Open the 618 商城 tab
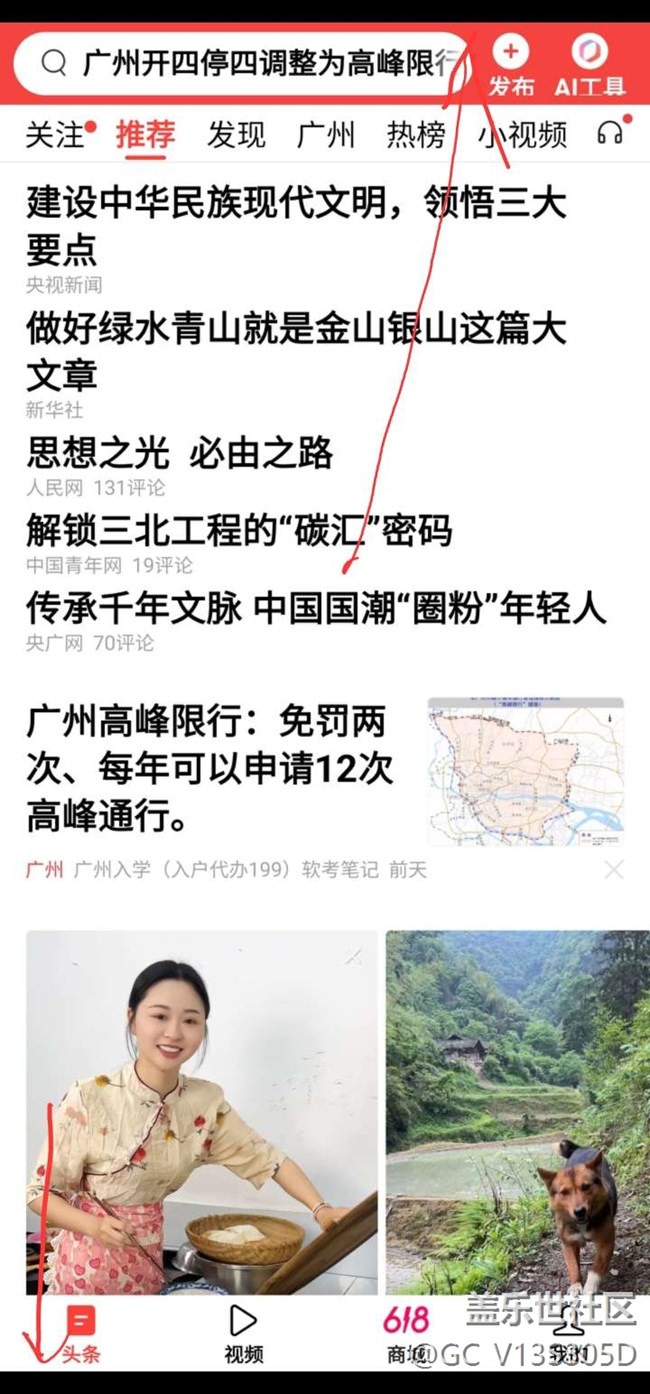This screenshot has height=1394, width=650. point(405,1335)
